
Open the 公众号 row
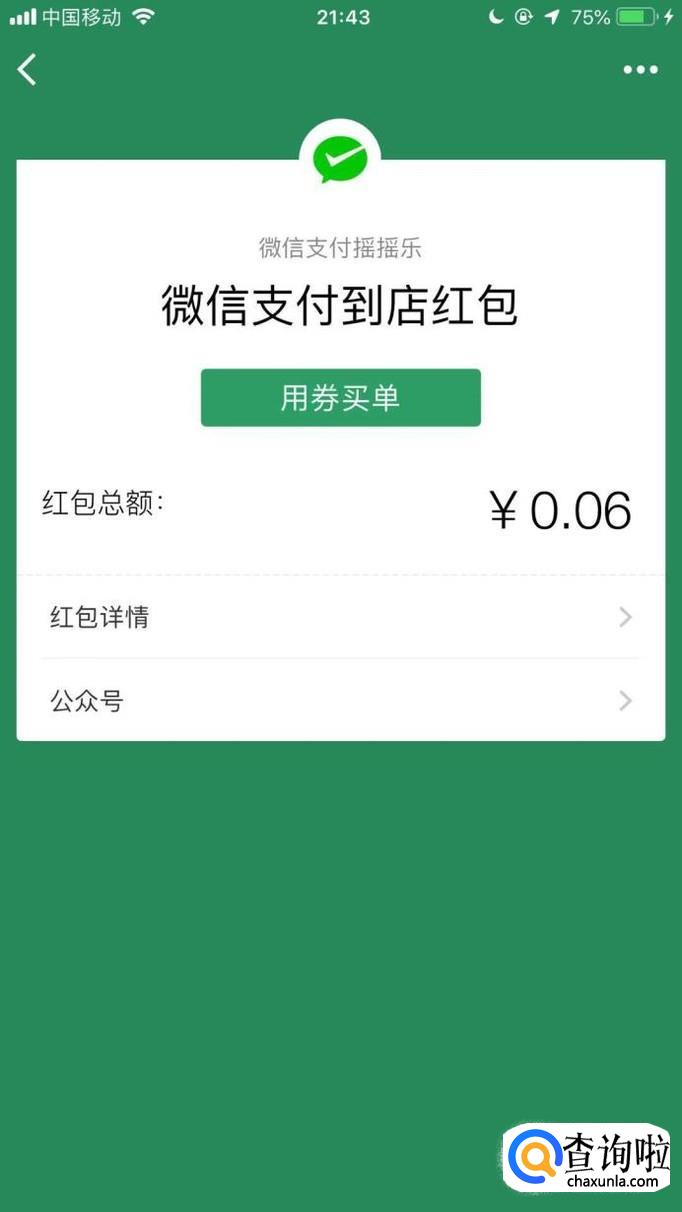pyautogui.click(x=340, y=701)
